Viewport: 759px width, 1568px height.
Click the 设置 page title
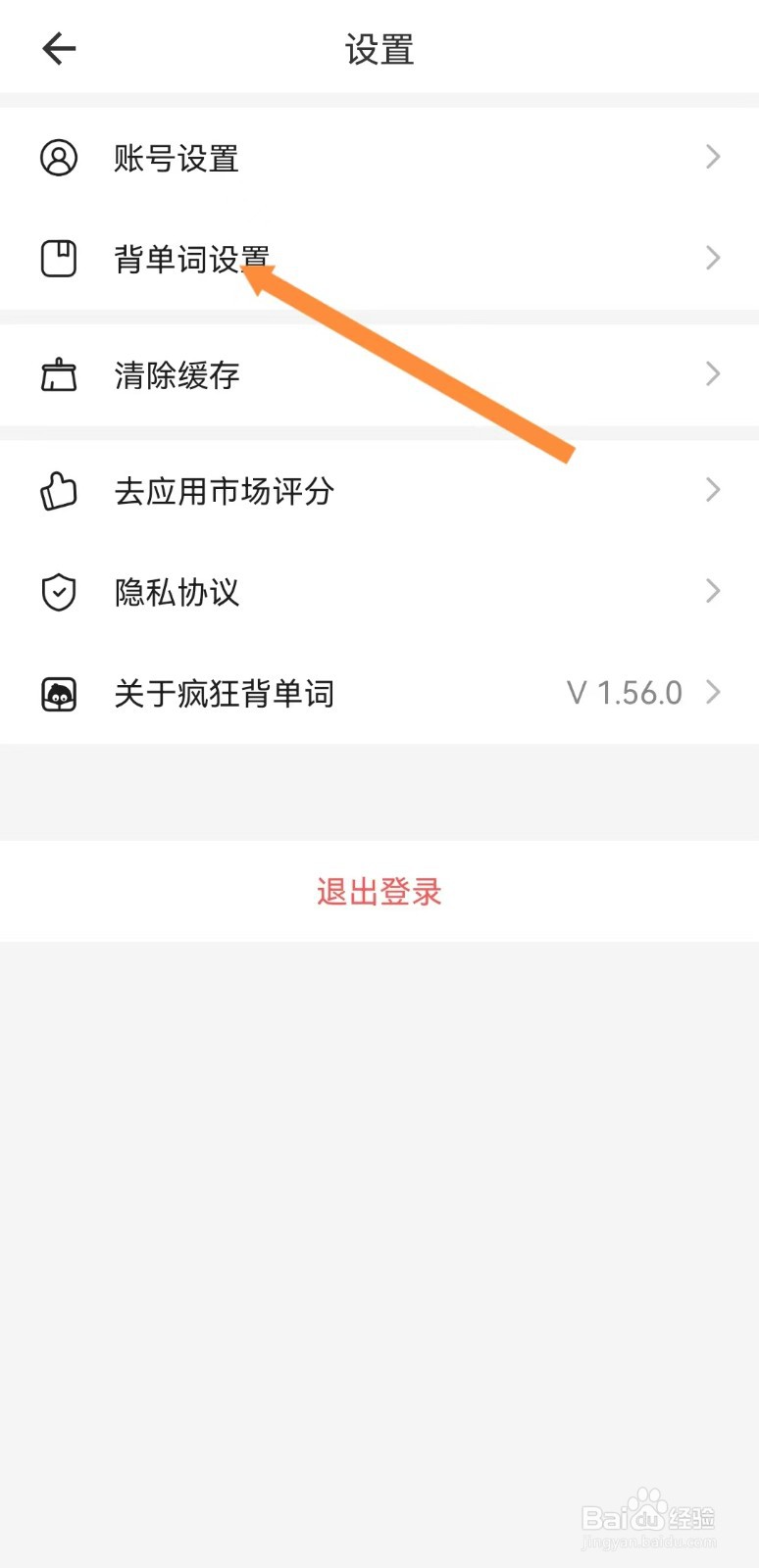point(379,48)
